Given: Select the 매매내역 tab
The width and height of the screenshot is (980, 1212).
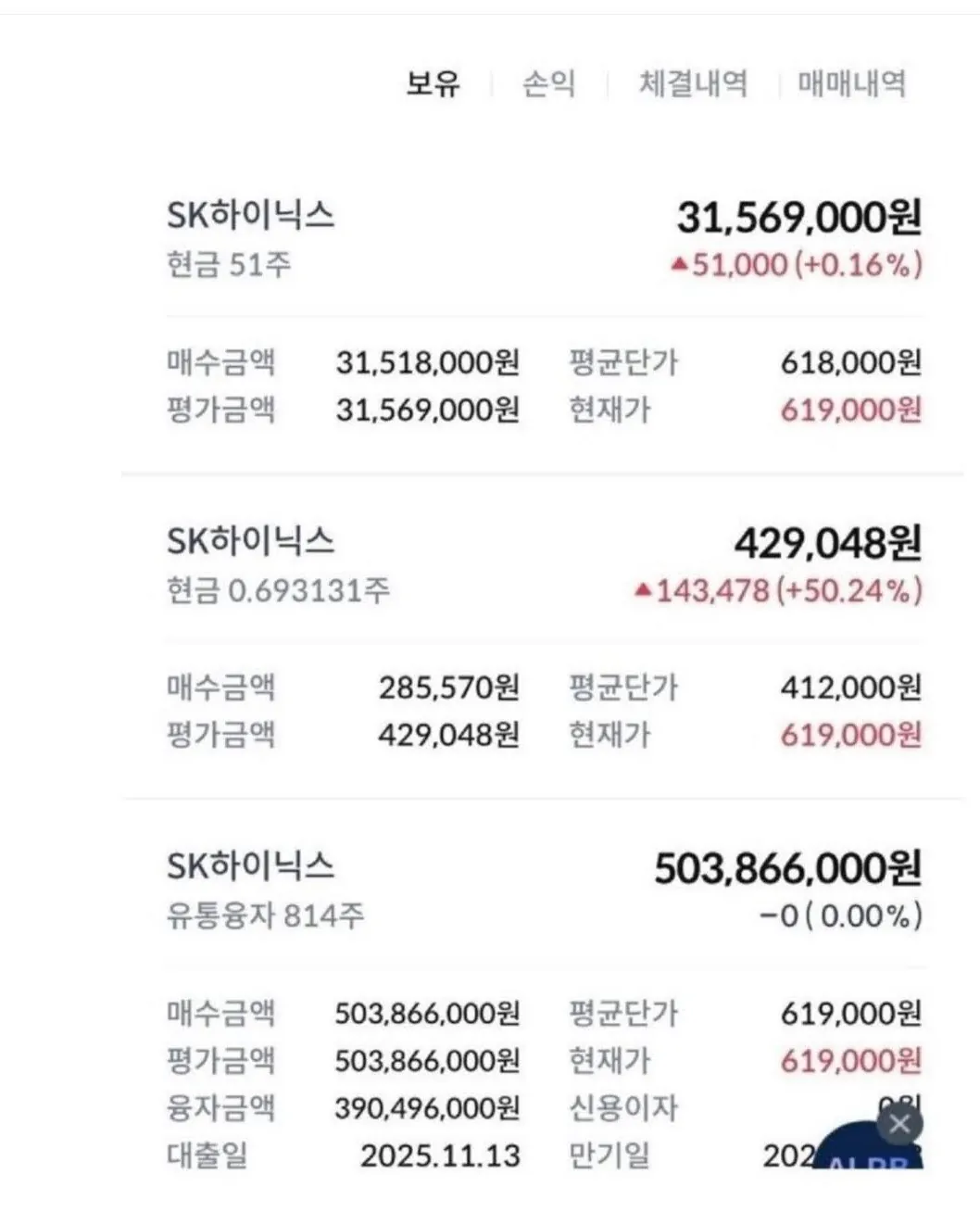Looking at the screenshot, I should pyautogui.click(x=848, y=83).
